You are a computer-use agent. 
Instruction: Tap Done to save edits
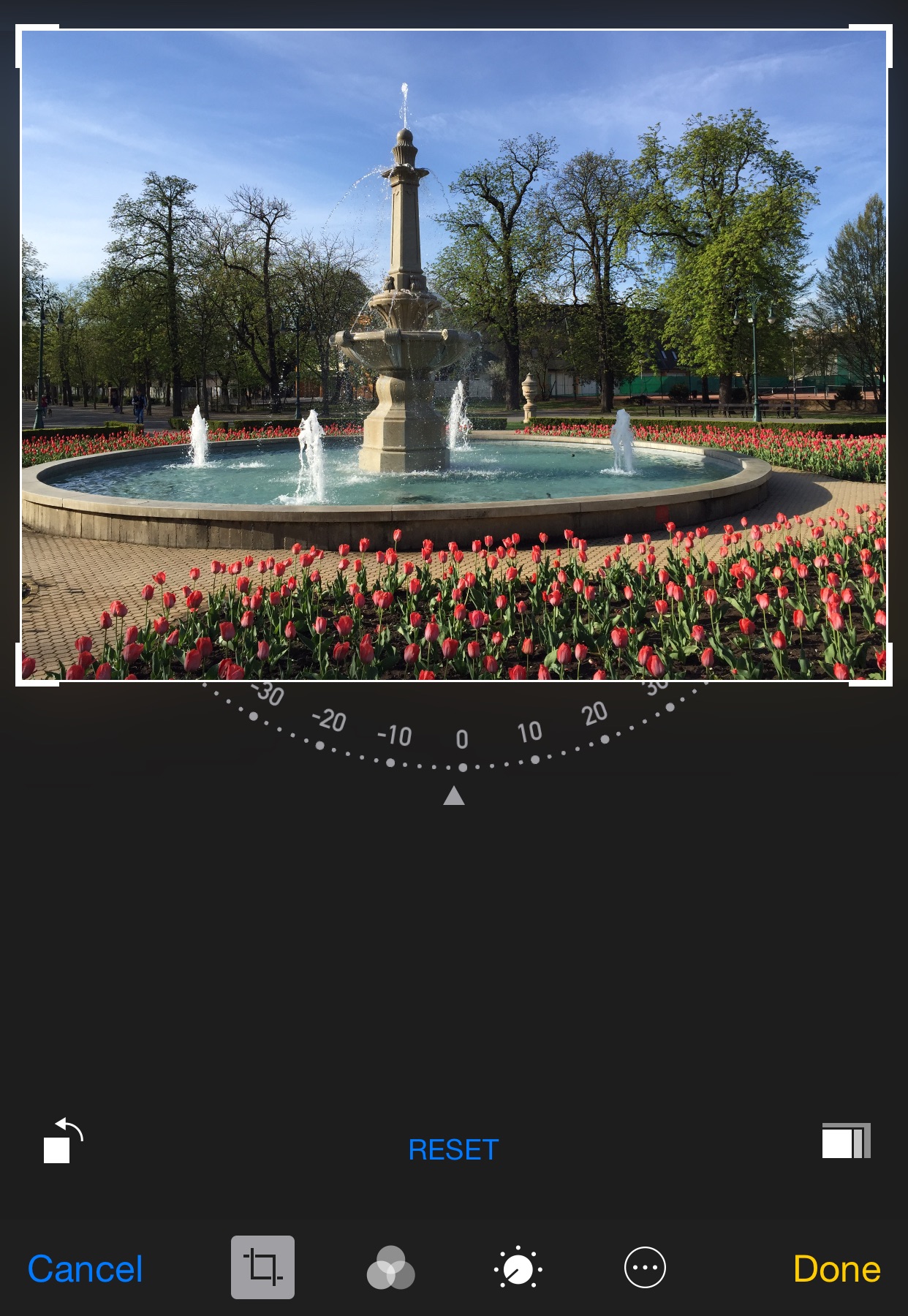pyautogui.click(x=836, y=1269)
